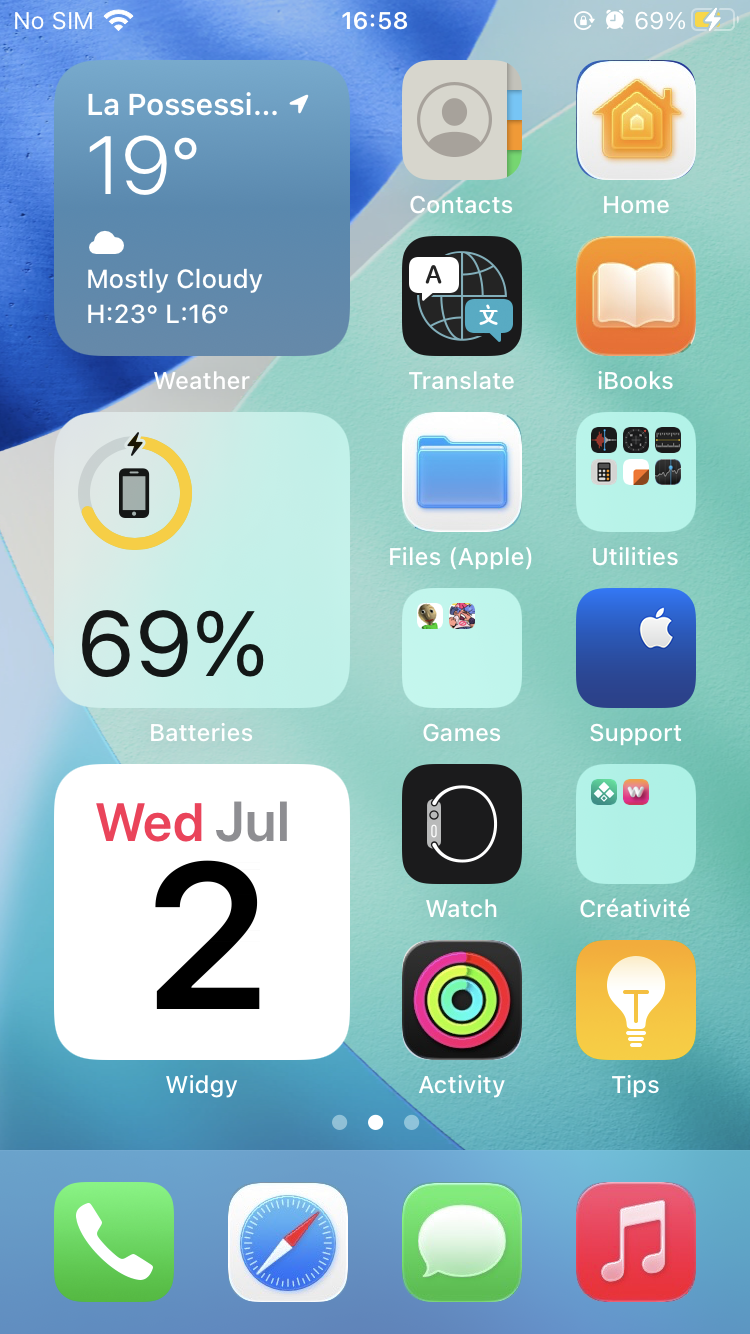Screen dimensions: 750x1334
Task: Tap the Widgy date widget
Action: pyautogui.click(x=201, y=912)
